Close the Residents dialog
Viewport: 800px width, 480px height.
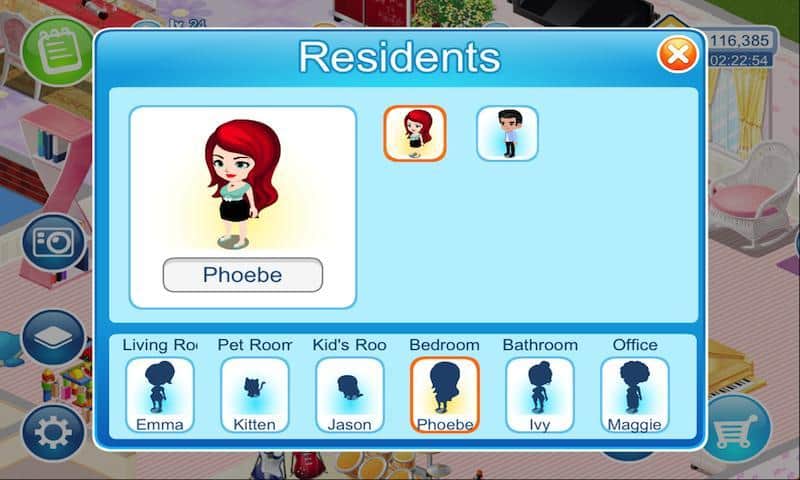point(677,54)
